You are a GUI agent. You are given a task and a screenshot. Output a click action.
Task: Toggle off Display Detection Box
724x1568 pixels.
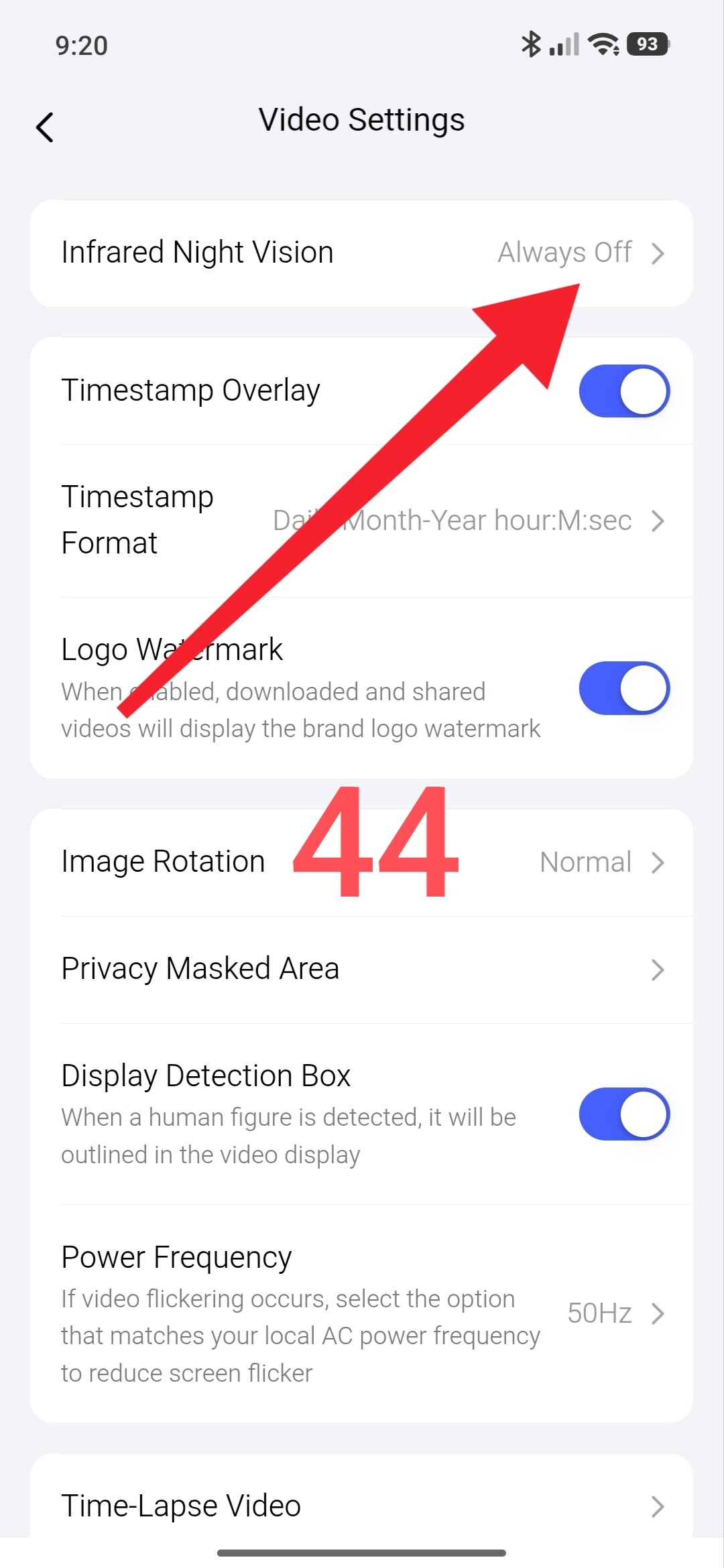click(x=624, y=1114)
